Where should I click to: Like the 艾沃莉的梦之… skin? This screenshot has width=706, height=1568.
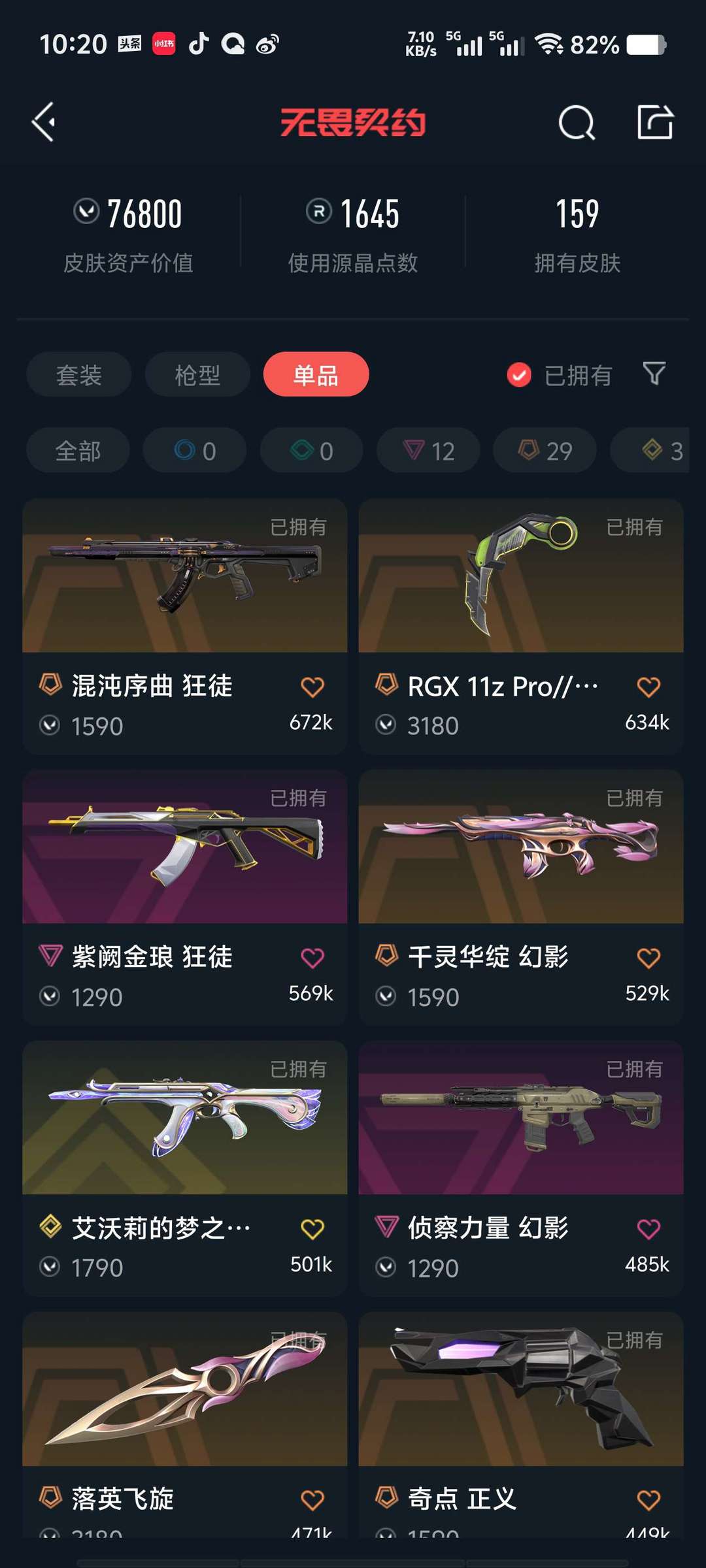coord(312,1229)
